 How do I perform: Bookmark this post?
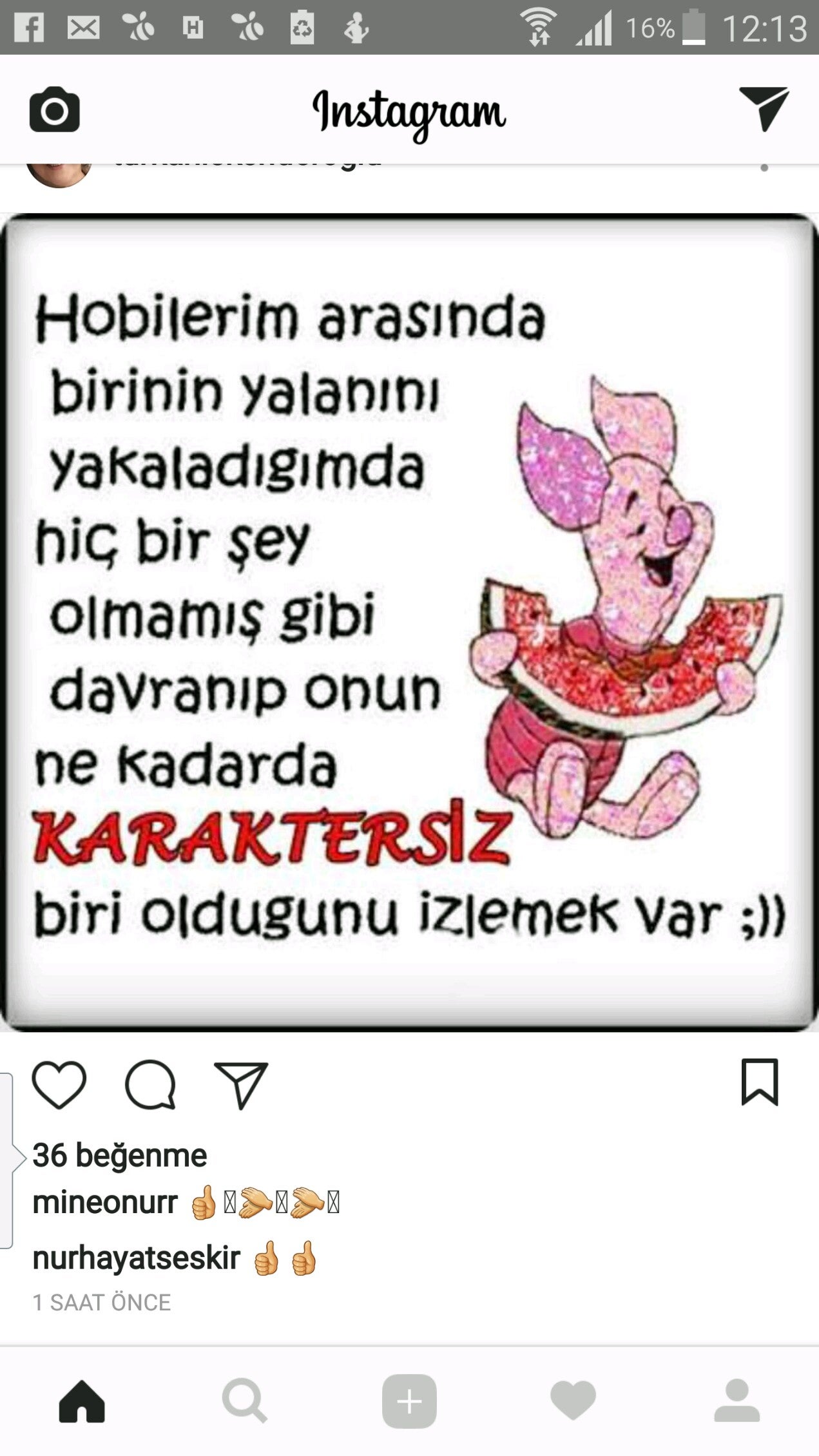(x=760, y=1082)
